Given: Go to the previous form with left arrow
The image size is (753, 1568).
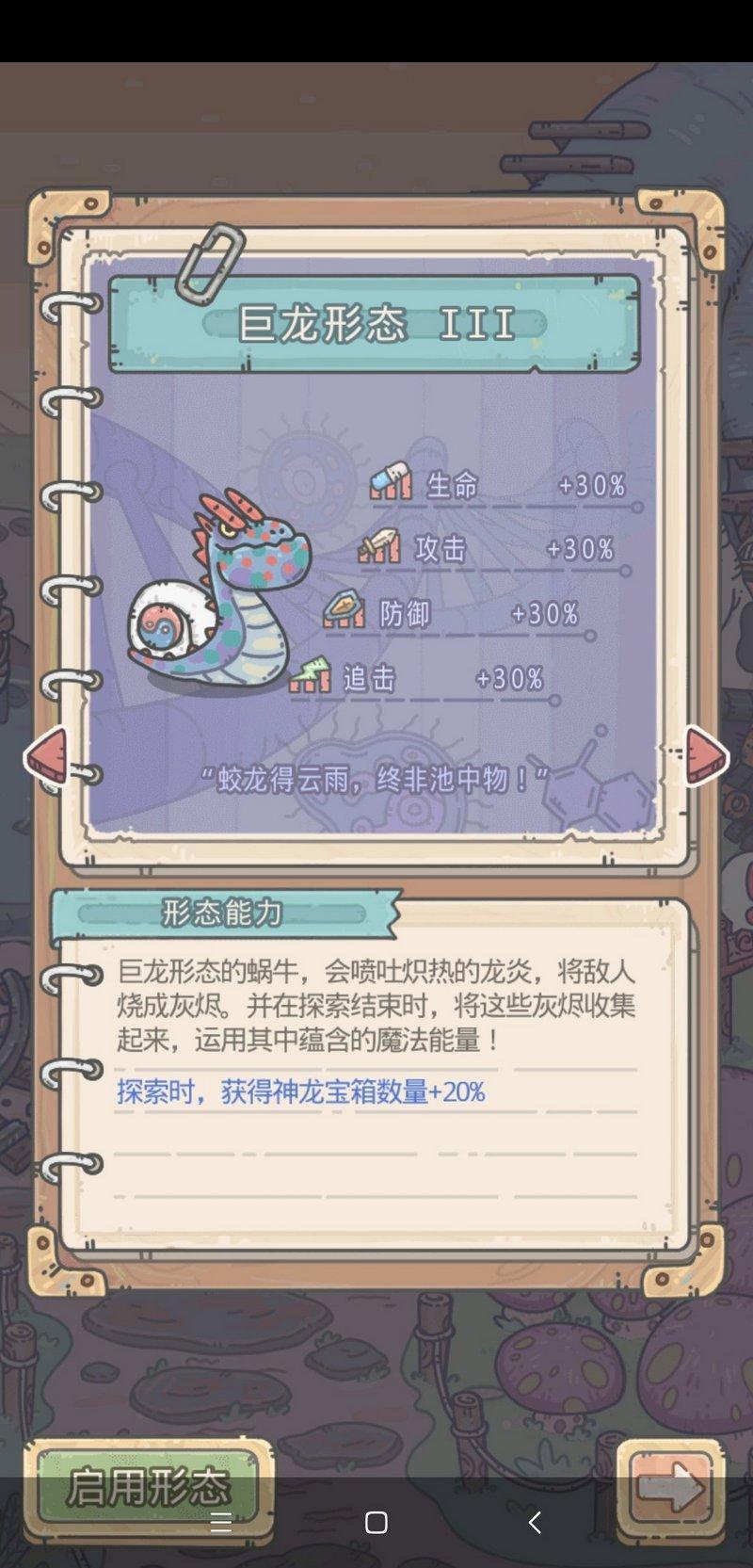Looking at the screenshot, I should click(x=47, y=755).
